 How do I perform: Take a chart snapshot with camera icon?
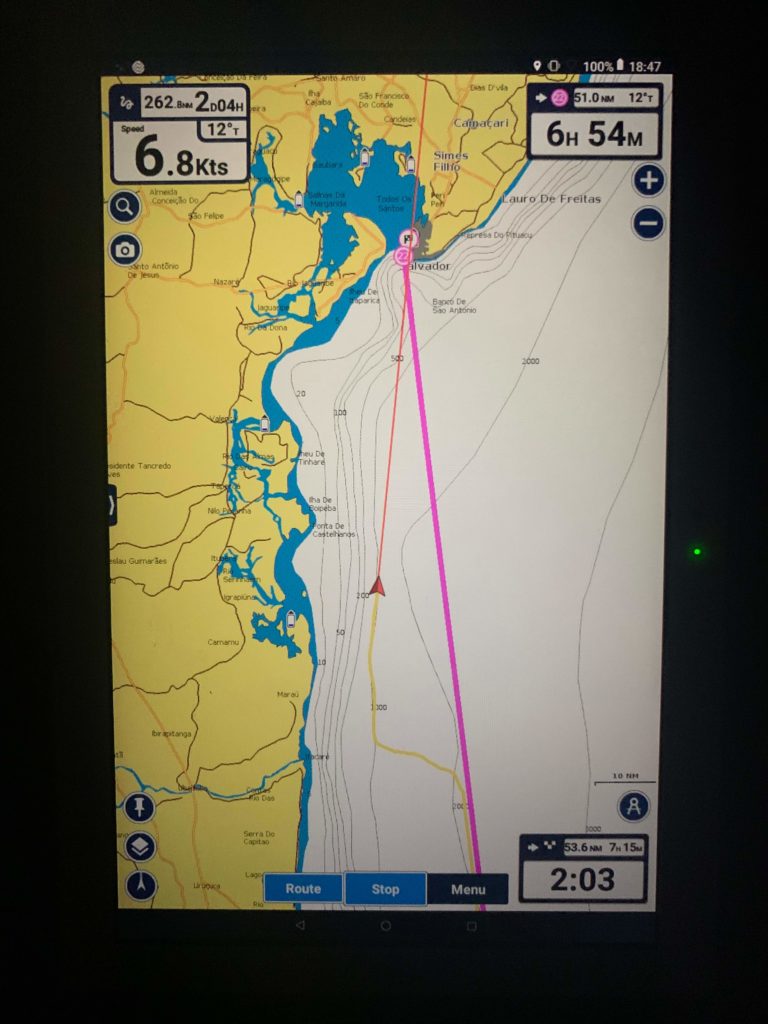click(x=125, y=250)
